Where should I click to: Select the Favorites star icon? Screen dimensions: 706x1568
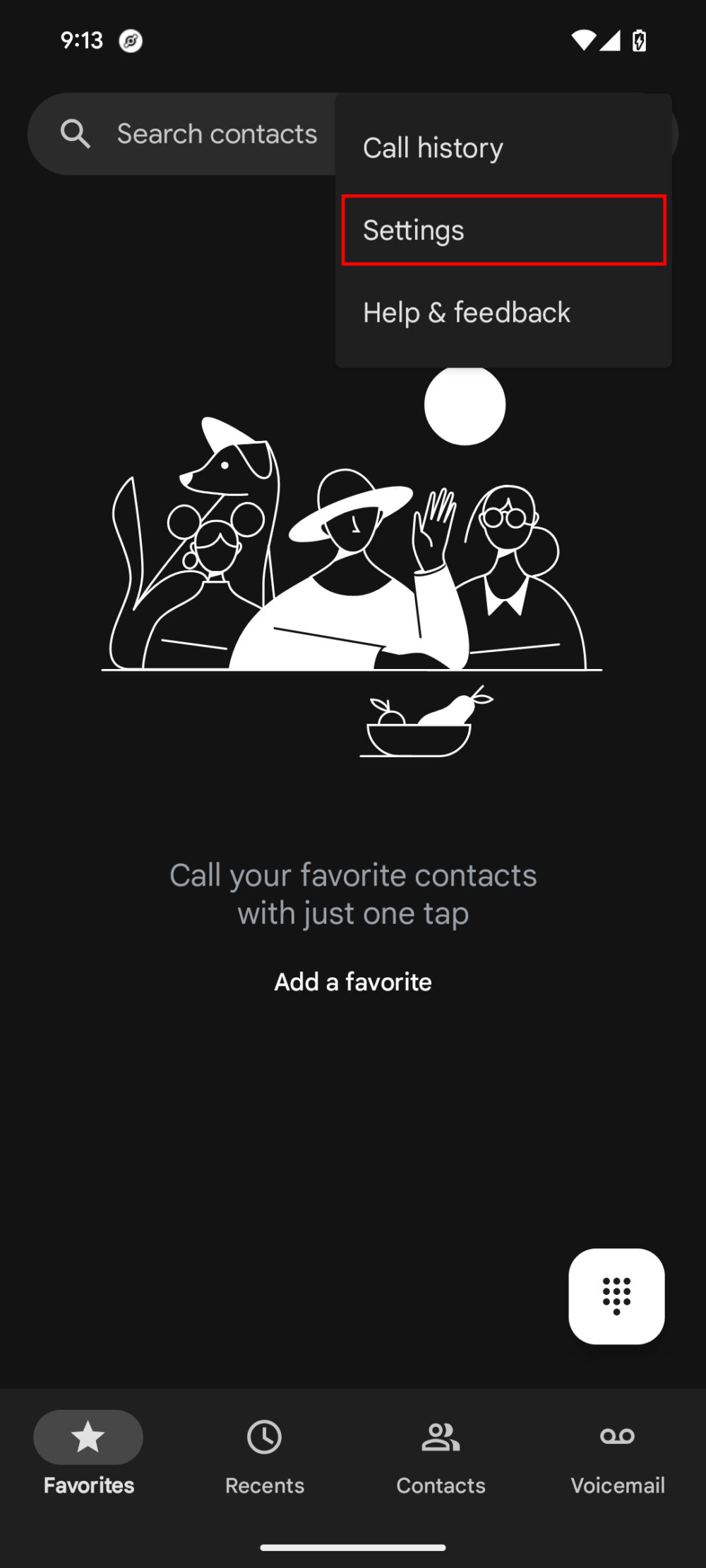click(x=87, y=1437)
